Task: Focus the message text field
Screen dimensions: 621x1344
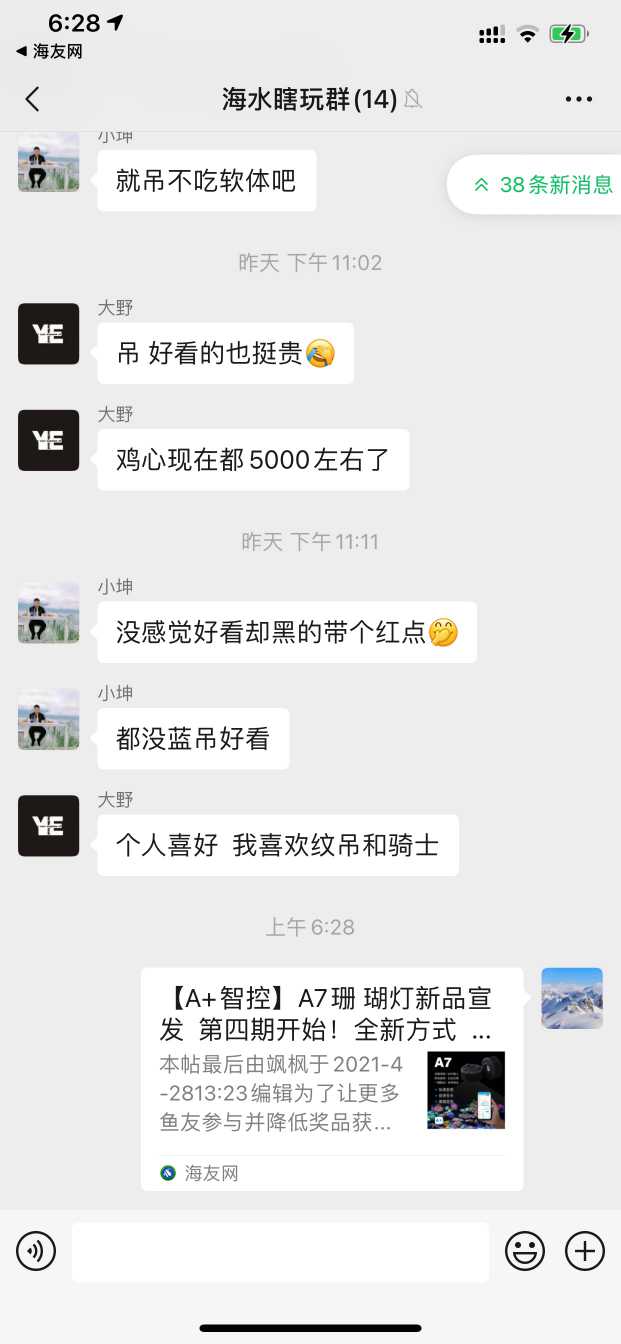Action: (280, 1251)
